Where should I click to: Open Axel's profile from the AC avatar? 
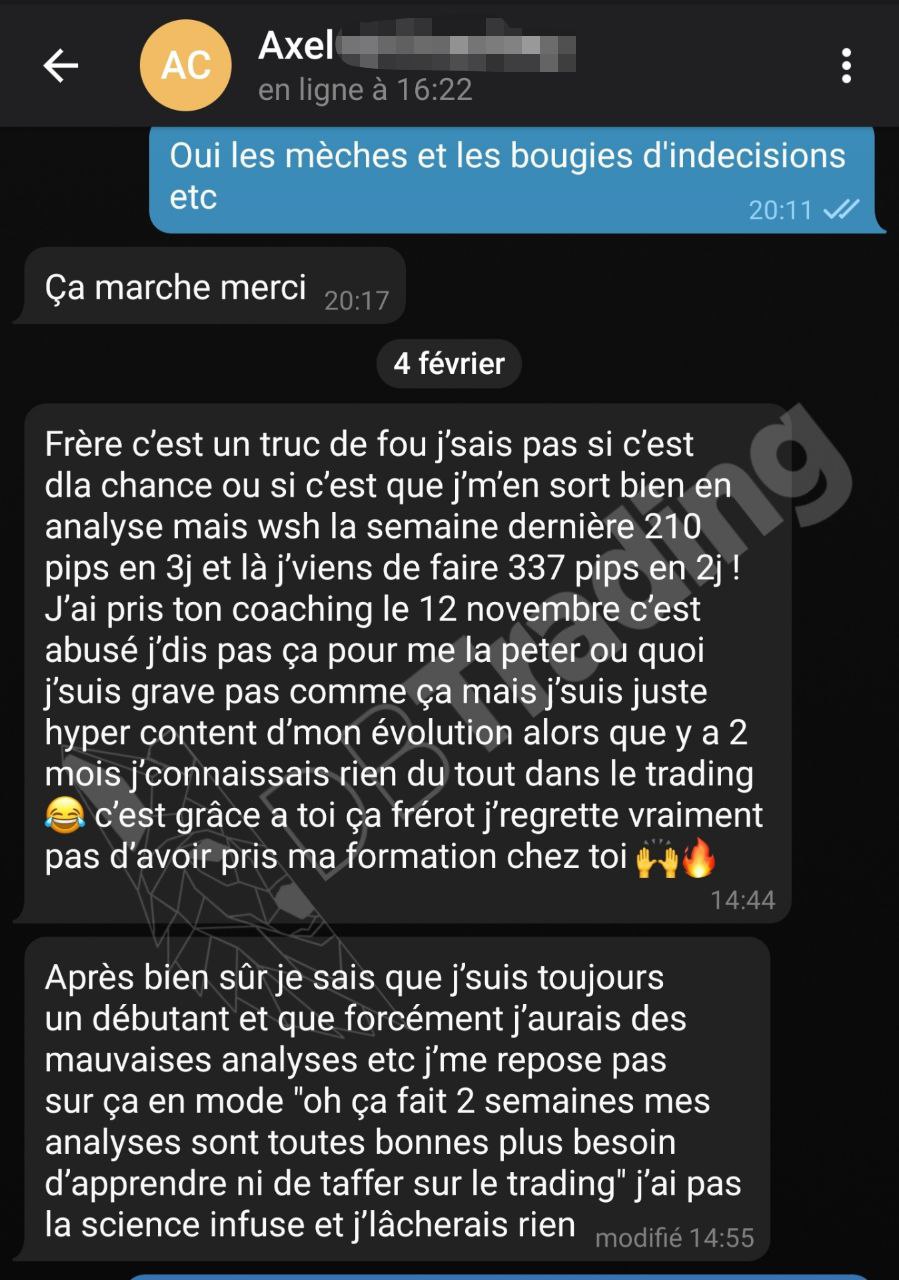(186, 66)
